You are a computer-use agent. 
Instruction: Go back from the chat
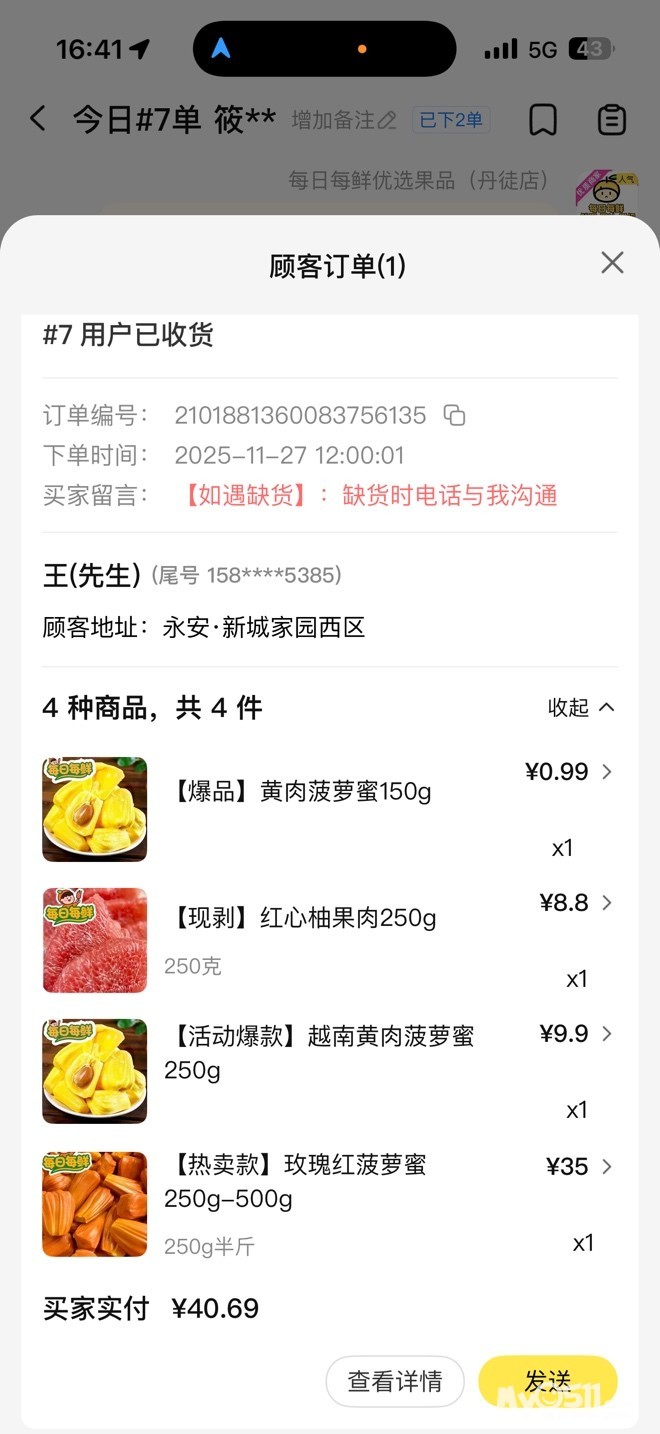click(x=38, y=120)
